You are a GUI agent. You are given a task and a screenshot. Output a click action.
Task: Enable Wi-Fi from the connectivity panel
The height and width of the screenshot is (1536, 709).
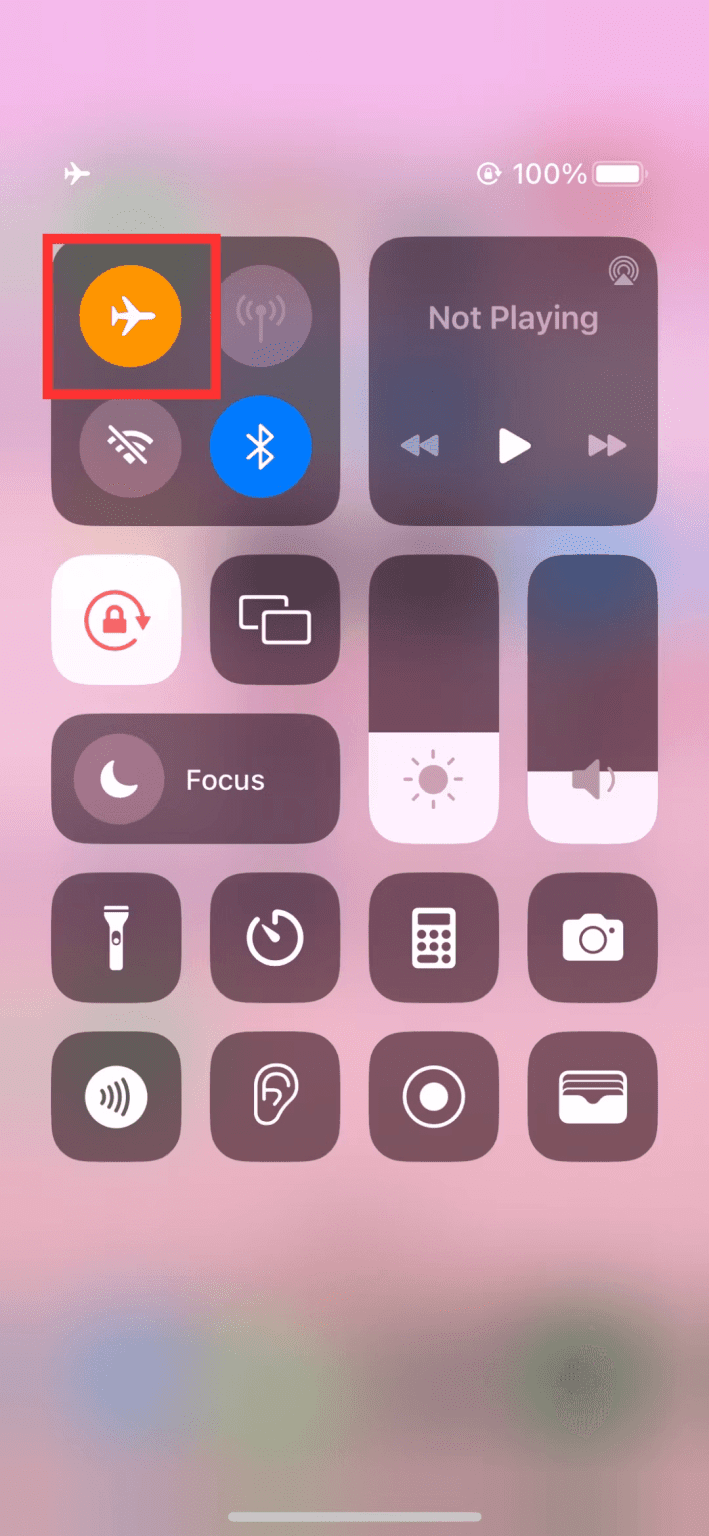point(131,447)
